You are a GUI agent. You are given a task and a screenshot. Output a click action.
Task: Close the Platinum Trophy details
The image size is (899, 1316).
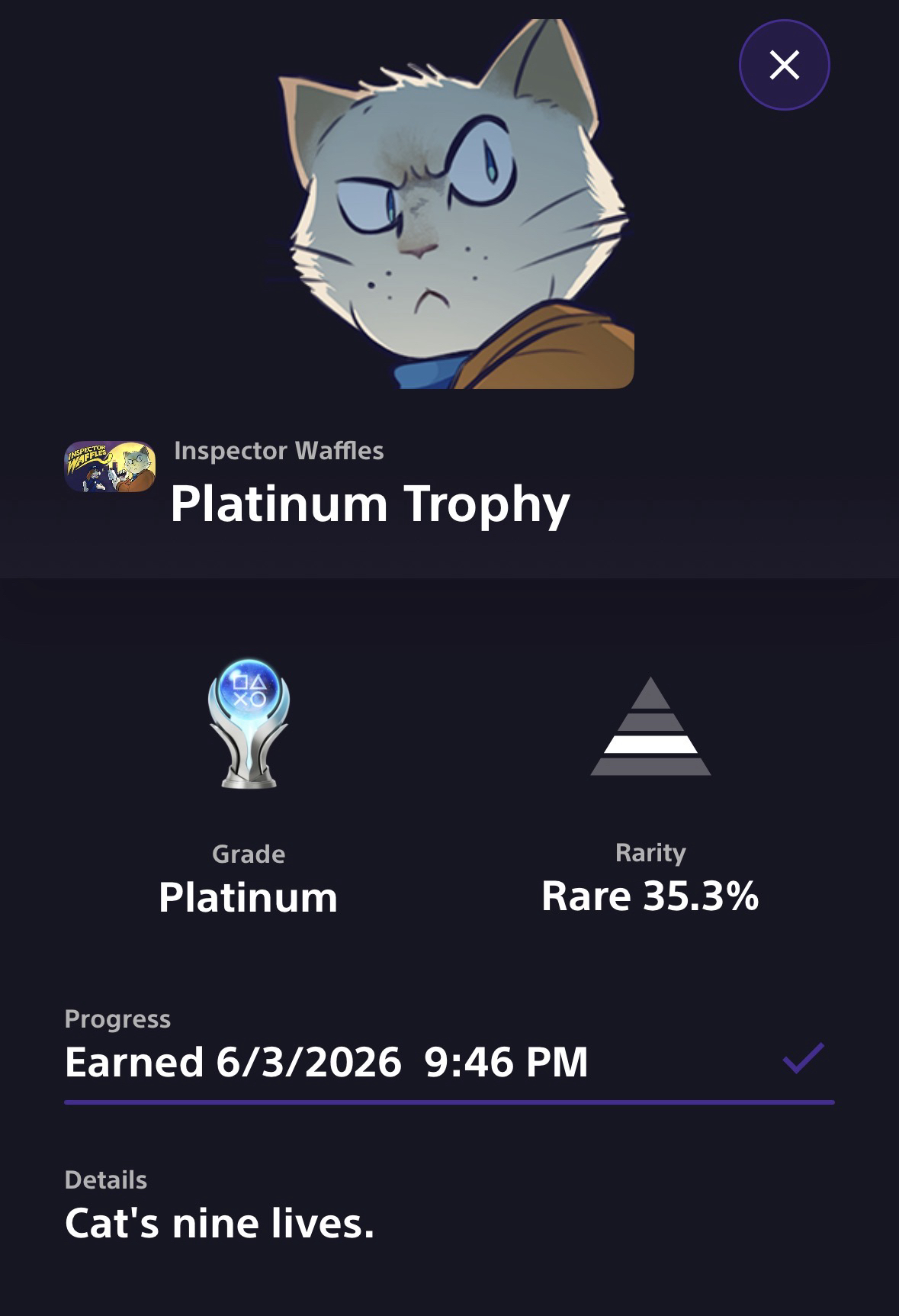(784, 65)
